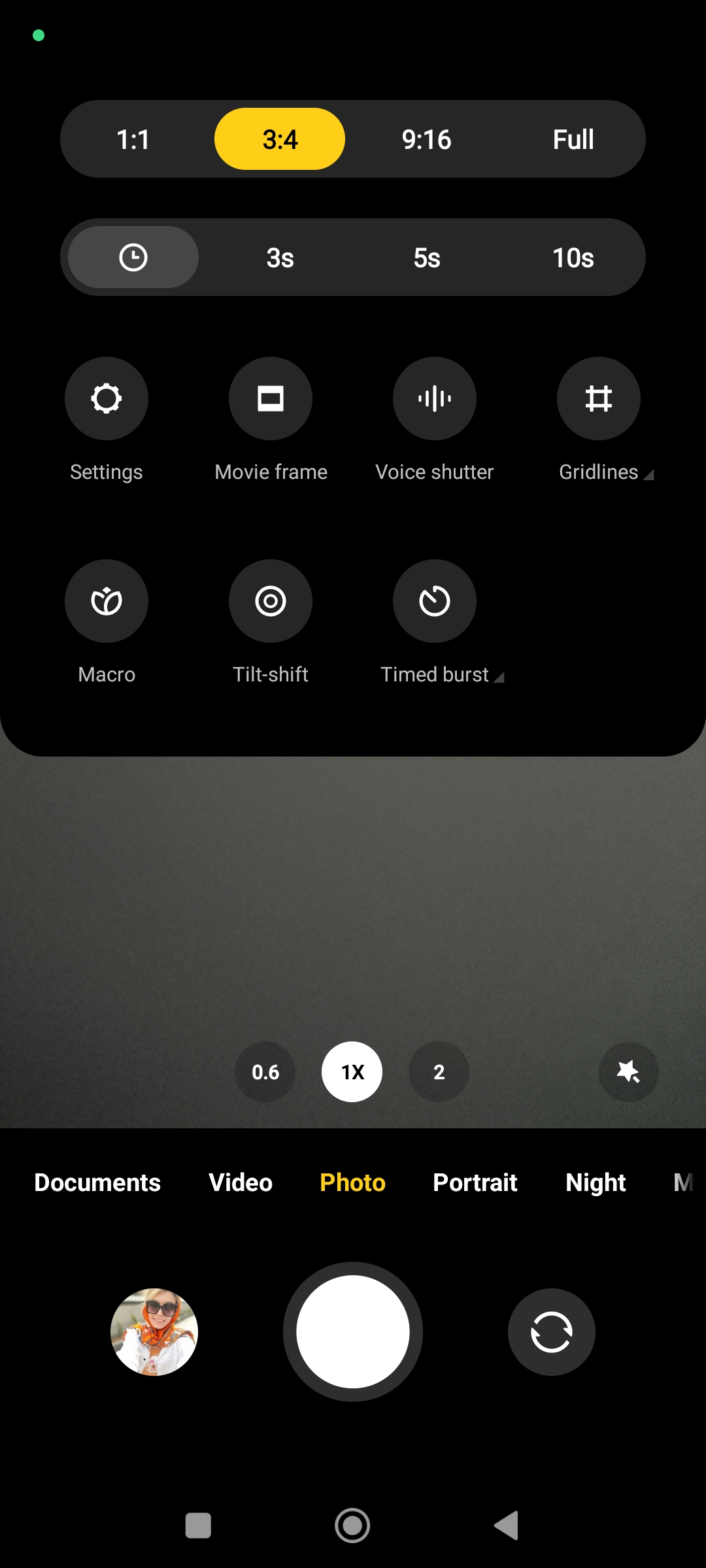Choose the 9:16 aspect ratio

[426, 139]
